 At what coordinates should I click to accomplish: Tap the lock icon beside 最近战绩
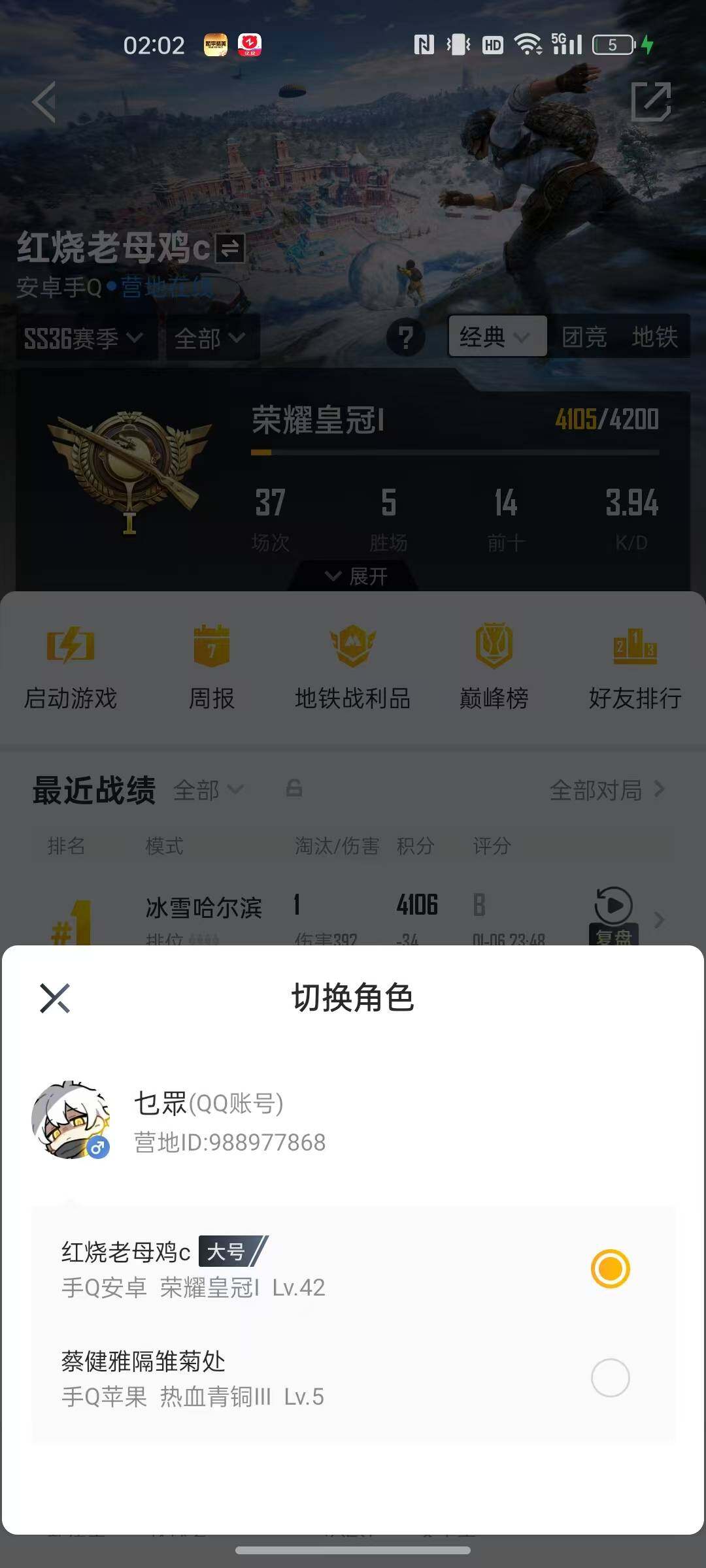[294, 790]
